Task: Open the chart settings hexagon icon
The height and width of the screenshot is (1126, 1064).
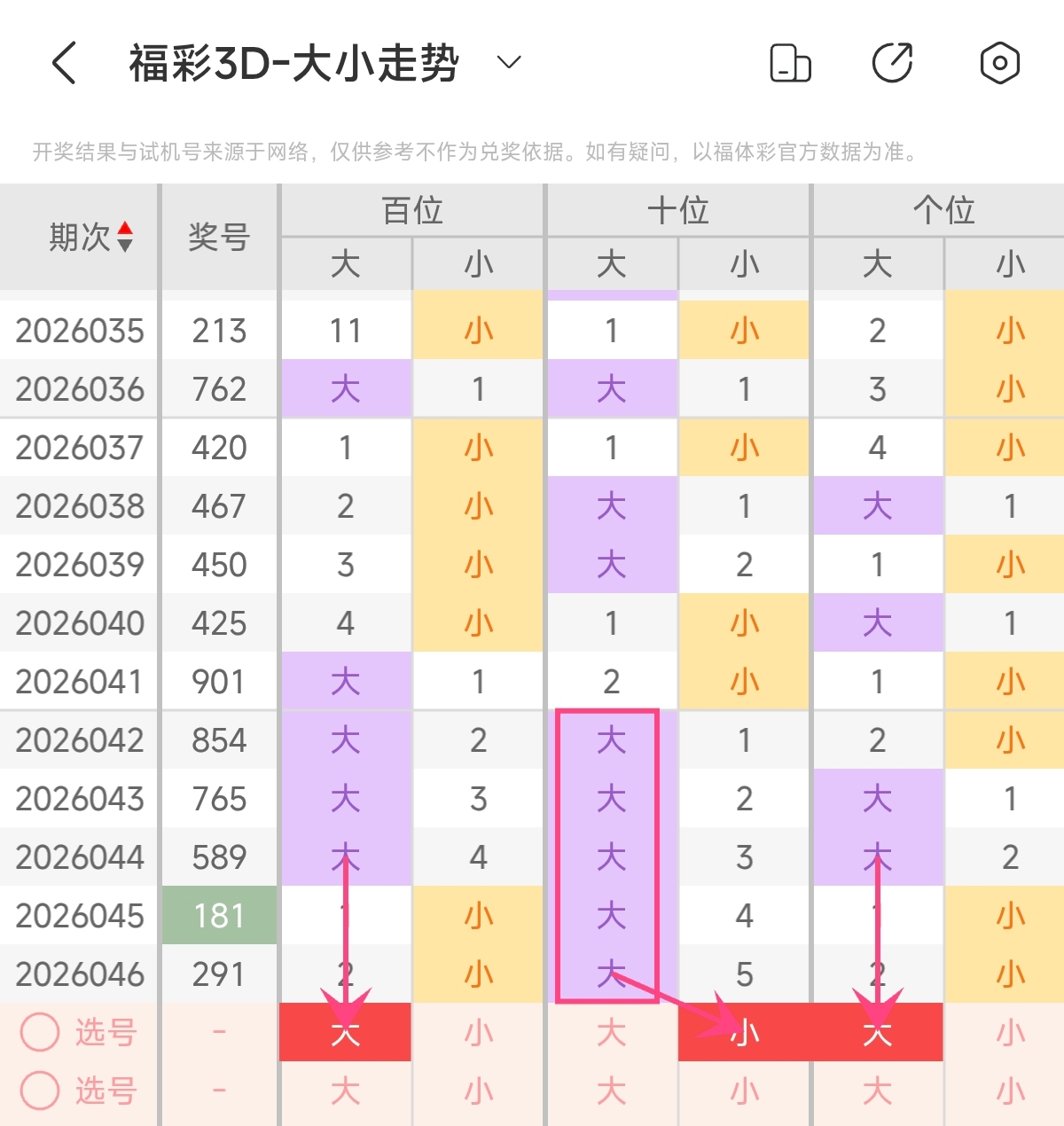Action: pyautogui.click(x=999, y=63)
